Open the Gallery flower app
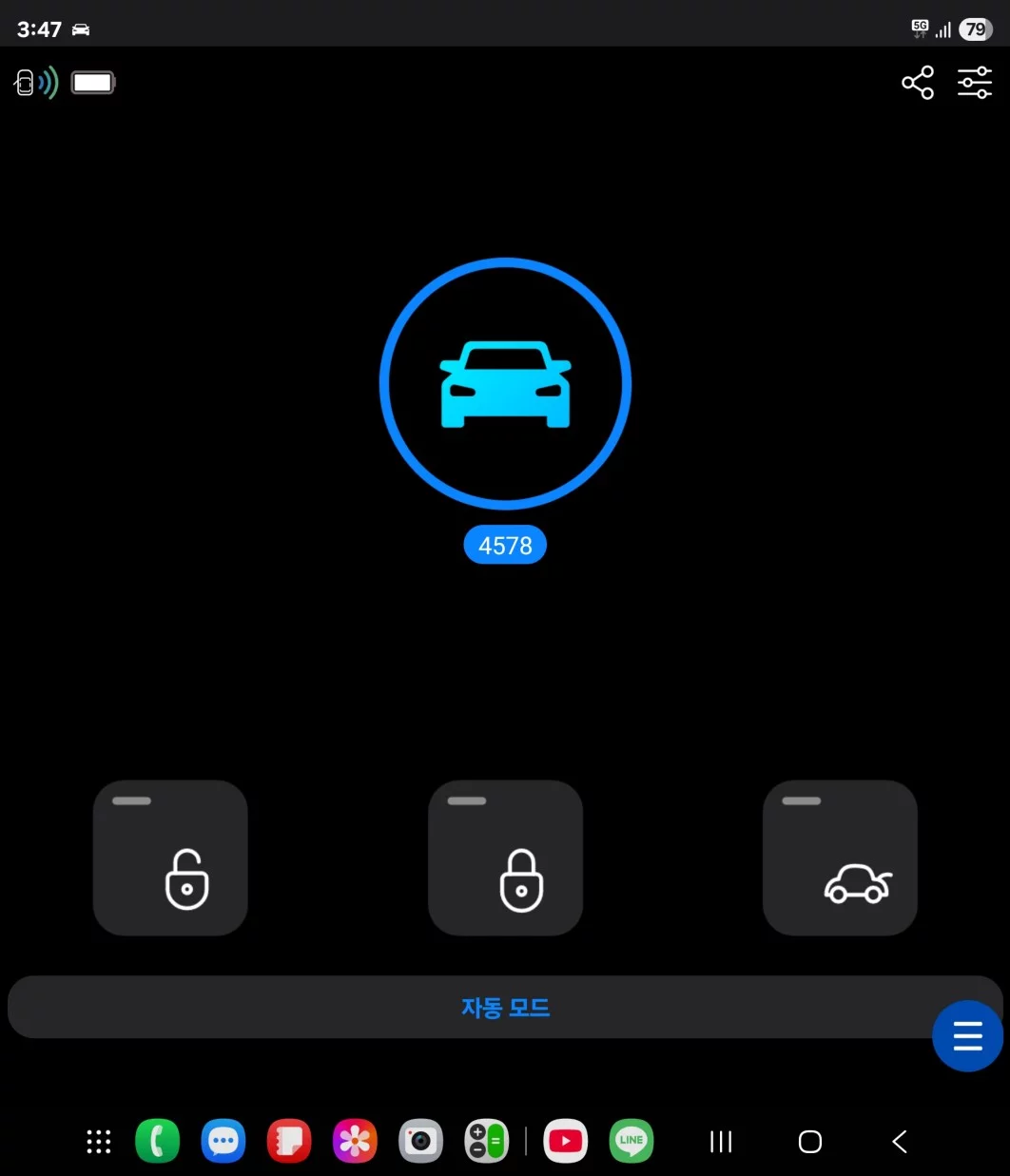This screenshot has height=1176, width=1010. (355, 1142)
